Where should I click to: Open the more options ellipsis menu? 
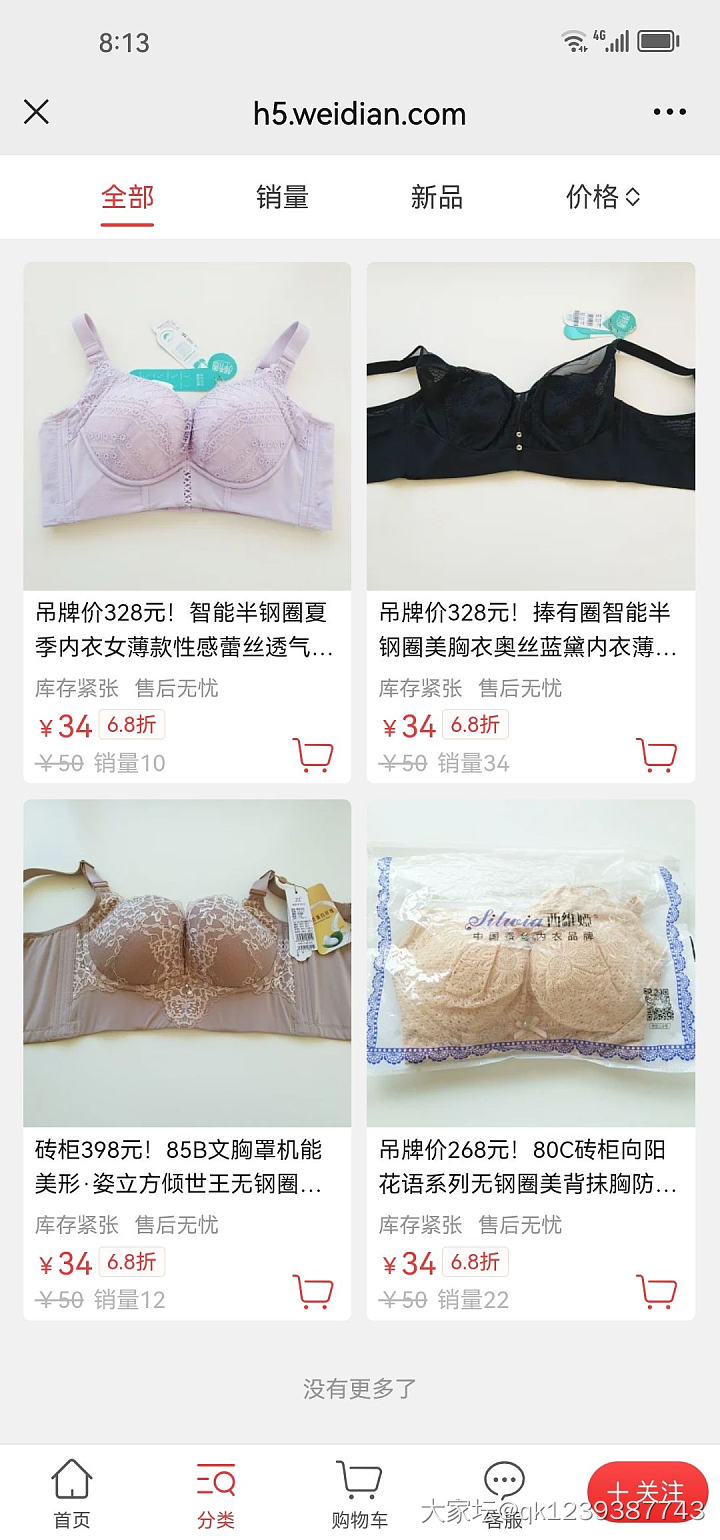[668, 112]
